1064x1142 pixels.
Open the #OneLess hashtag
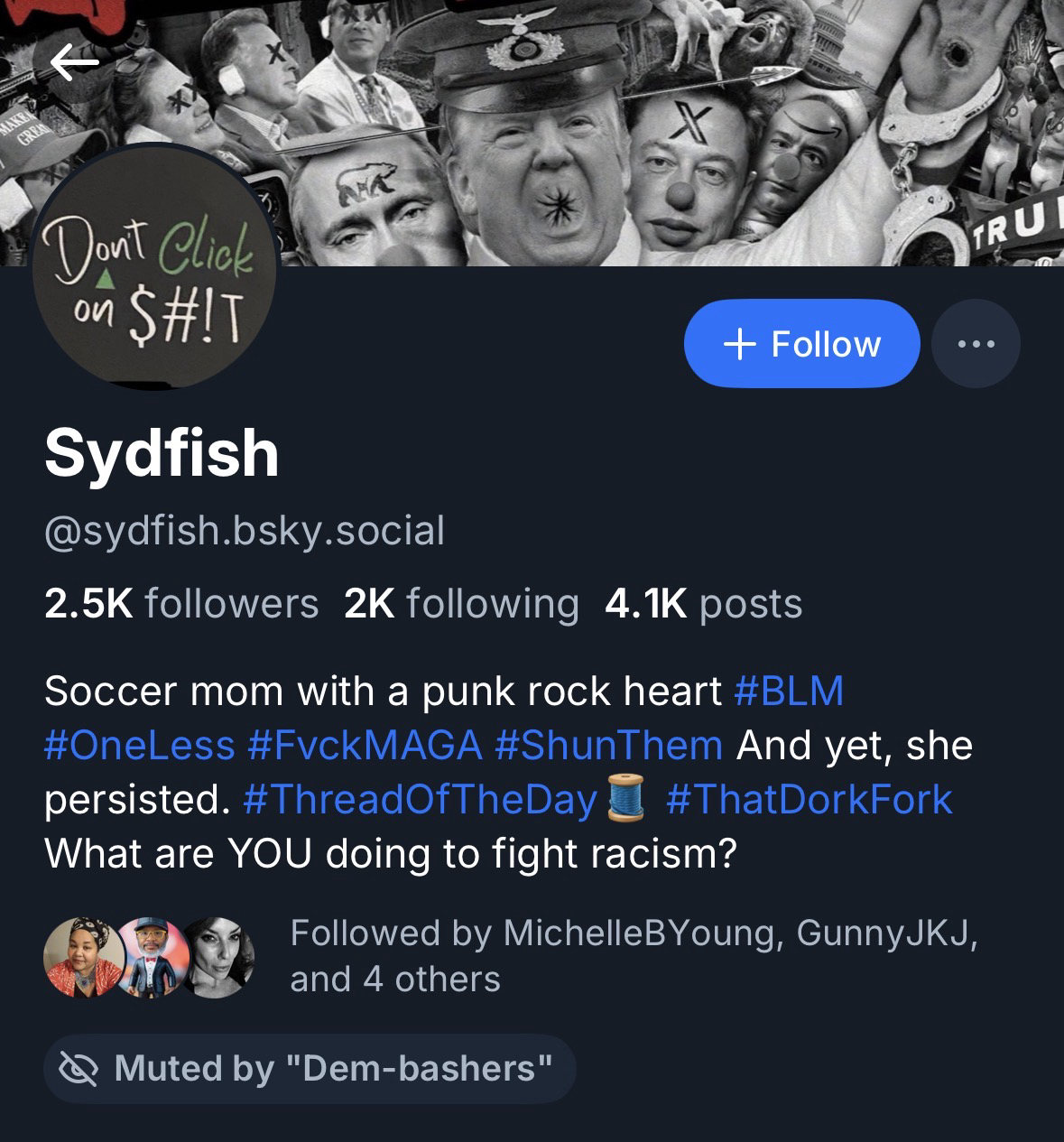tap(140, 746)
